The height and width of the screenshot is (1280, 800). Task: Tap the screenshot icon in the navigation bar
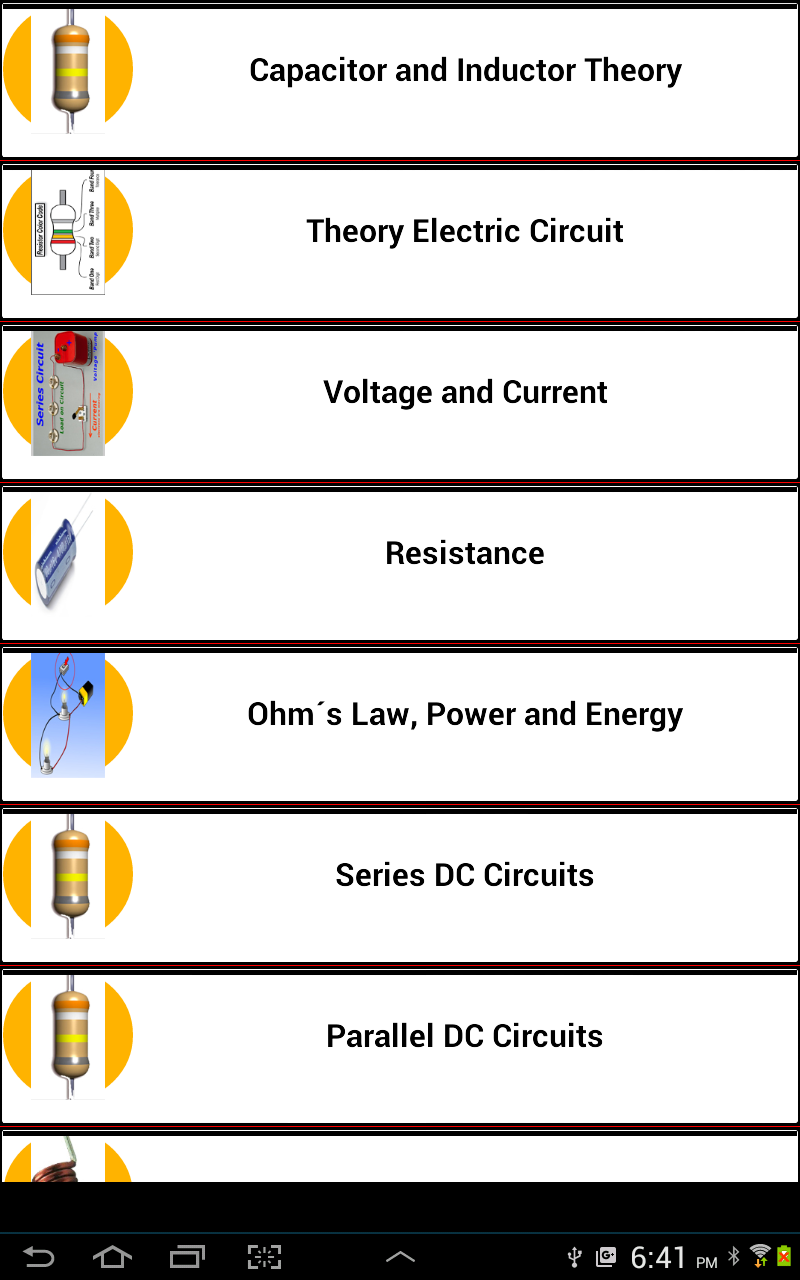(263, 1257)
